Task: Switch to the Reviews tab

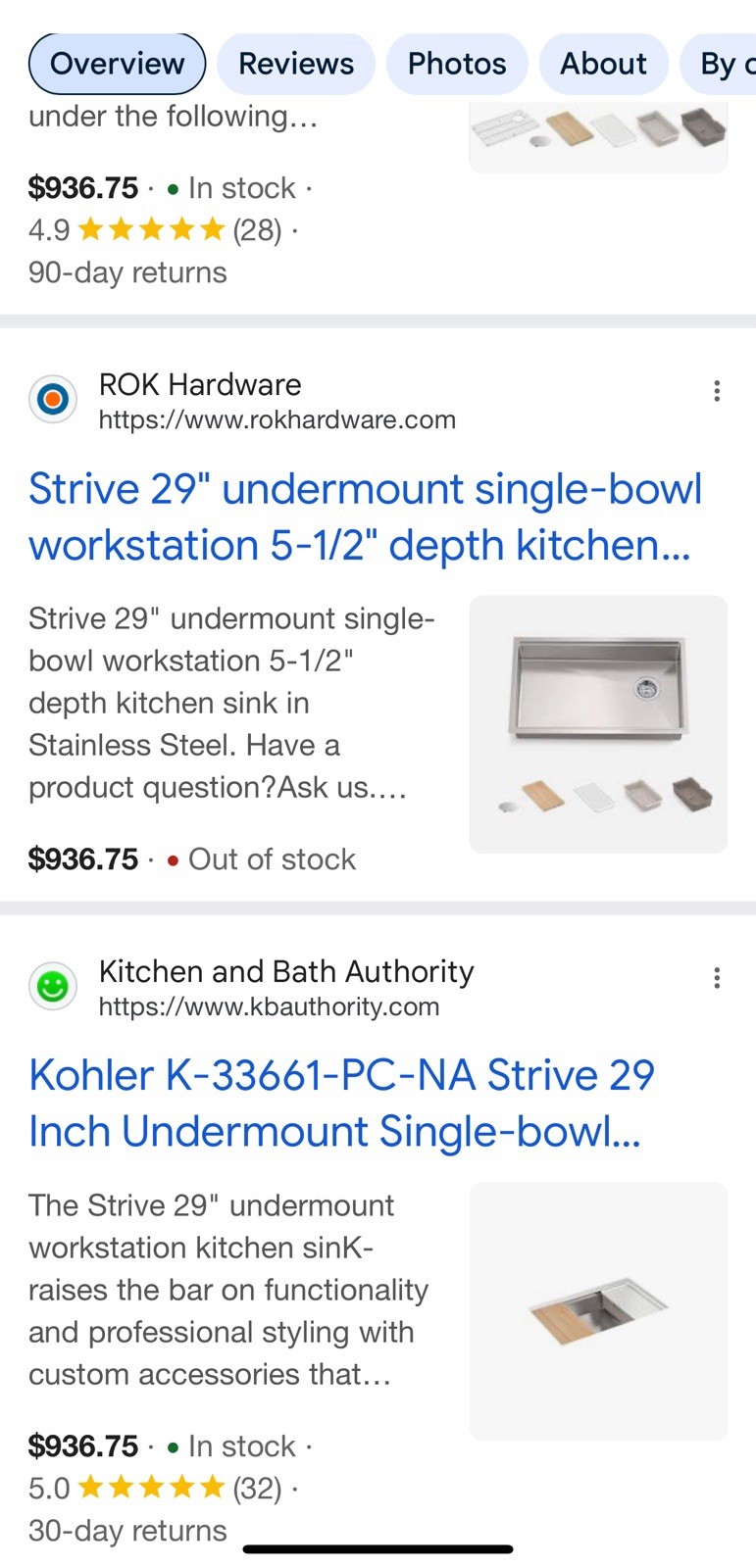Action: [x=295, y=64]
